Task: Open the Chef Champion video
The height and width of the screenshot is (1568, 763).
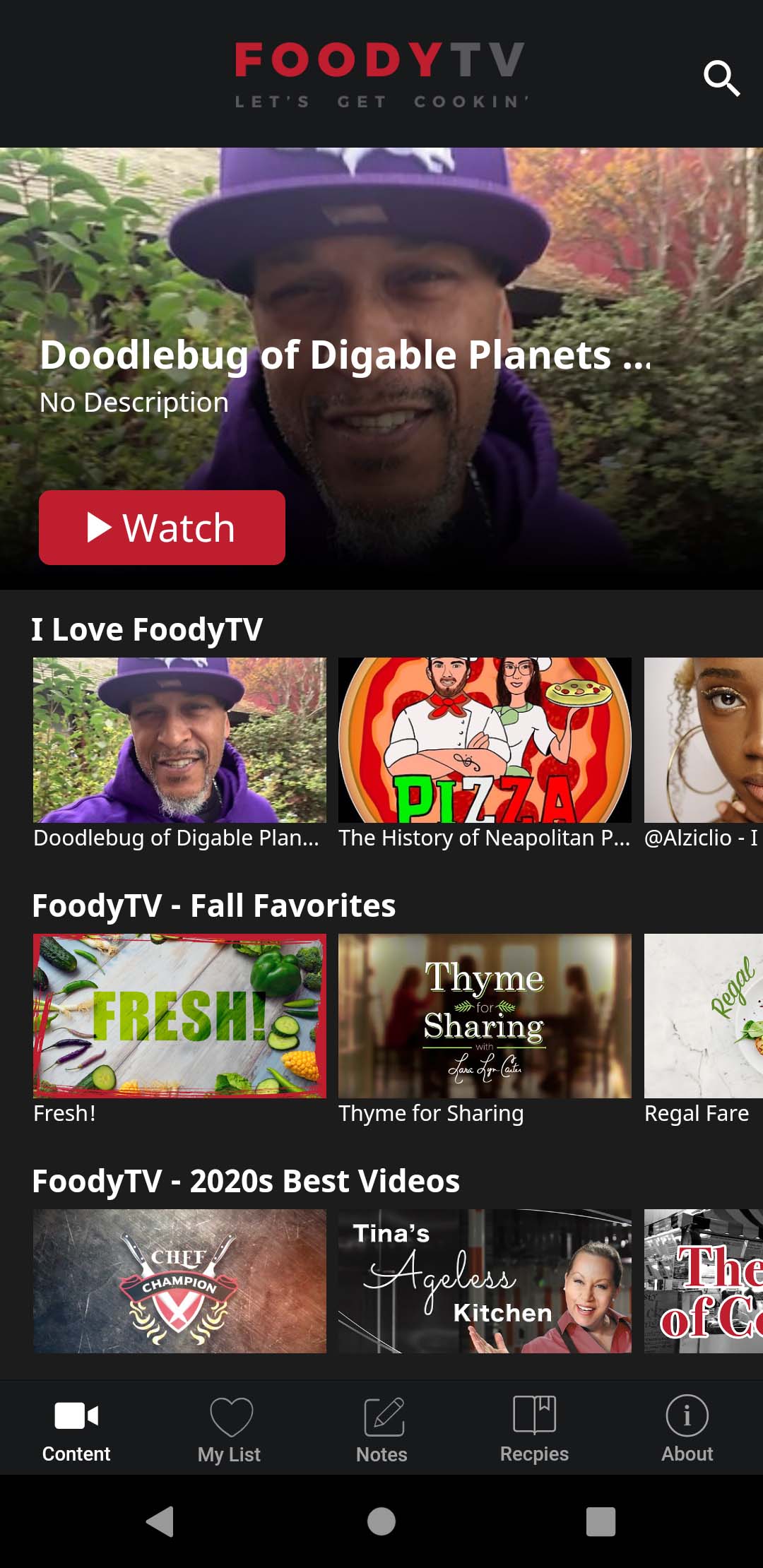Action: point(179,1281)
